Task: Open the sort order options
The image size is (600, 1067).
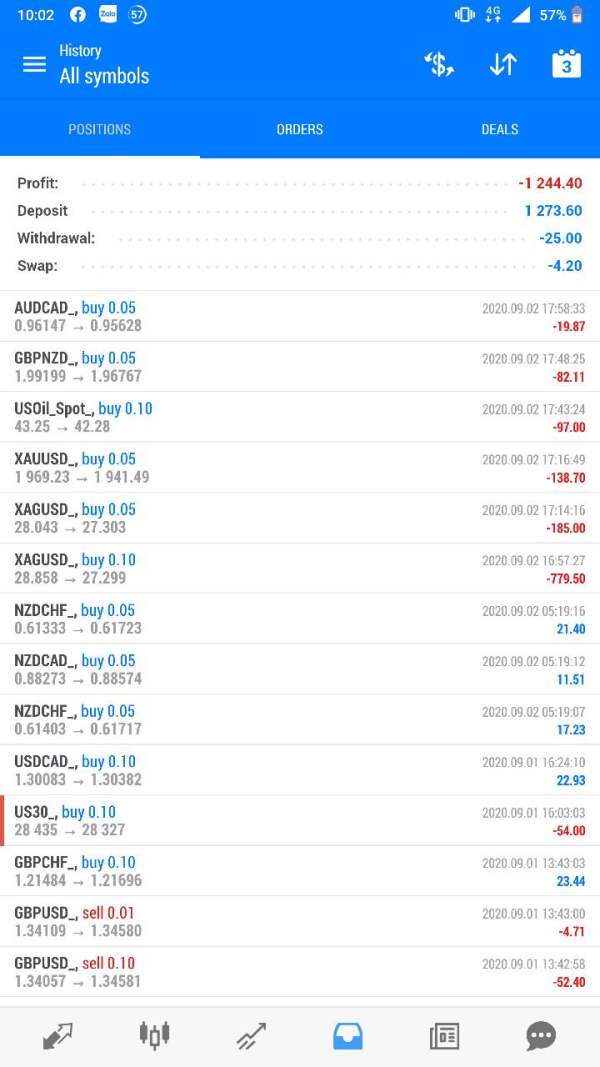Action: 503,64
